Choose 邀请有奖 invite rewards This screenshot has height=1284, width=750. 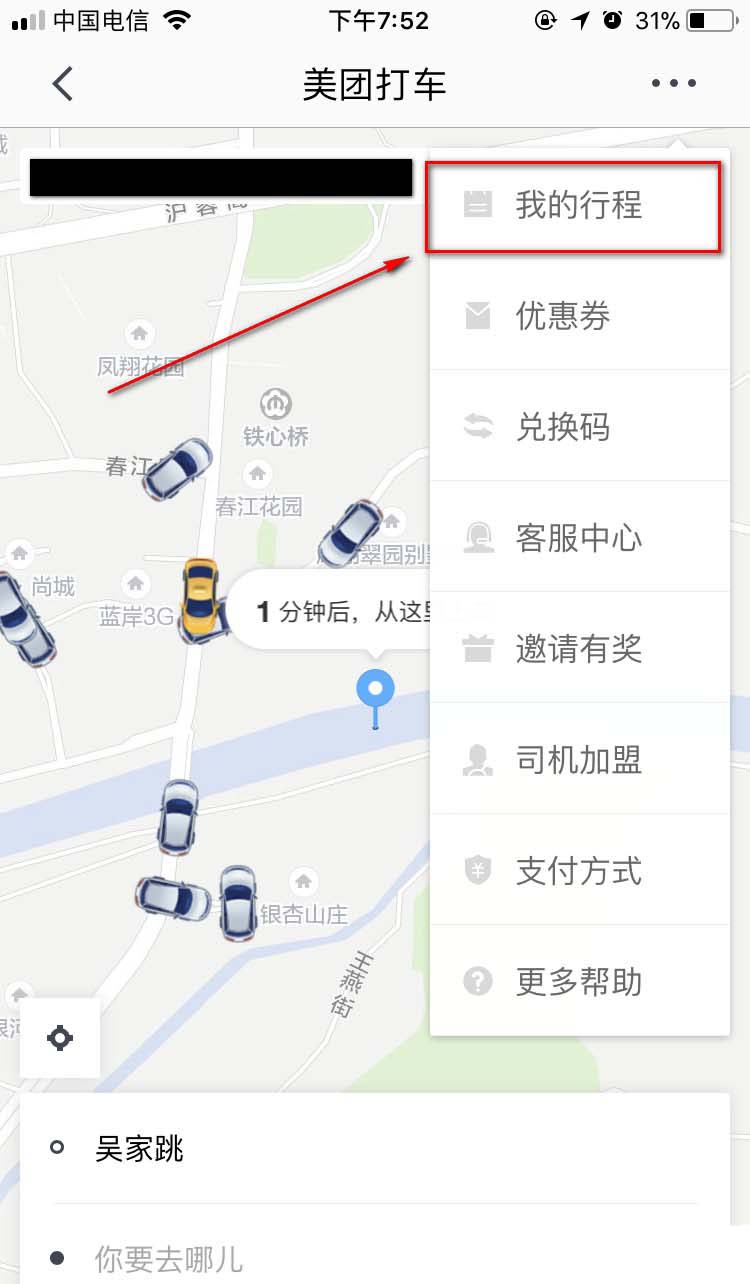pos(578,650)
